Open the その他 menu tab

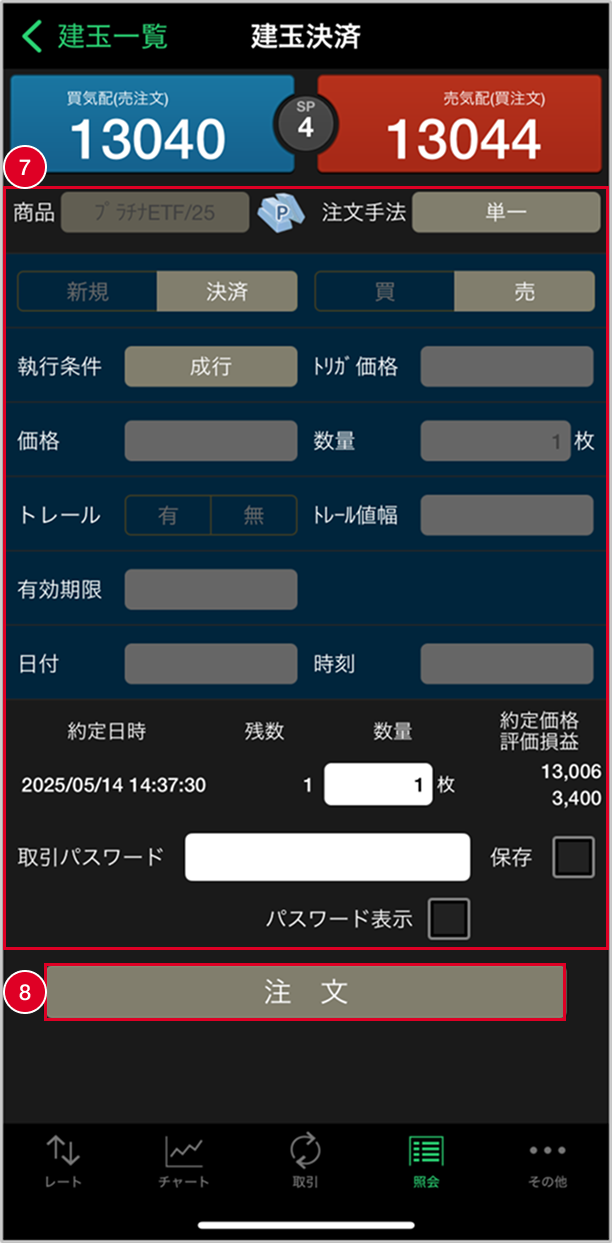pos(548,1161)
